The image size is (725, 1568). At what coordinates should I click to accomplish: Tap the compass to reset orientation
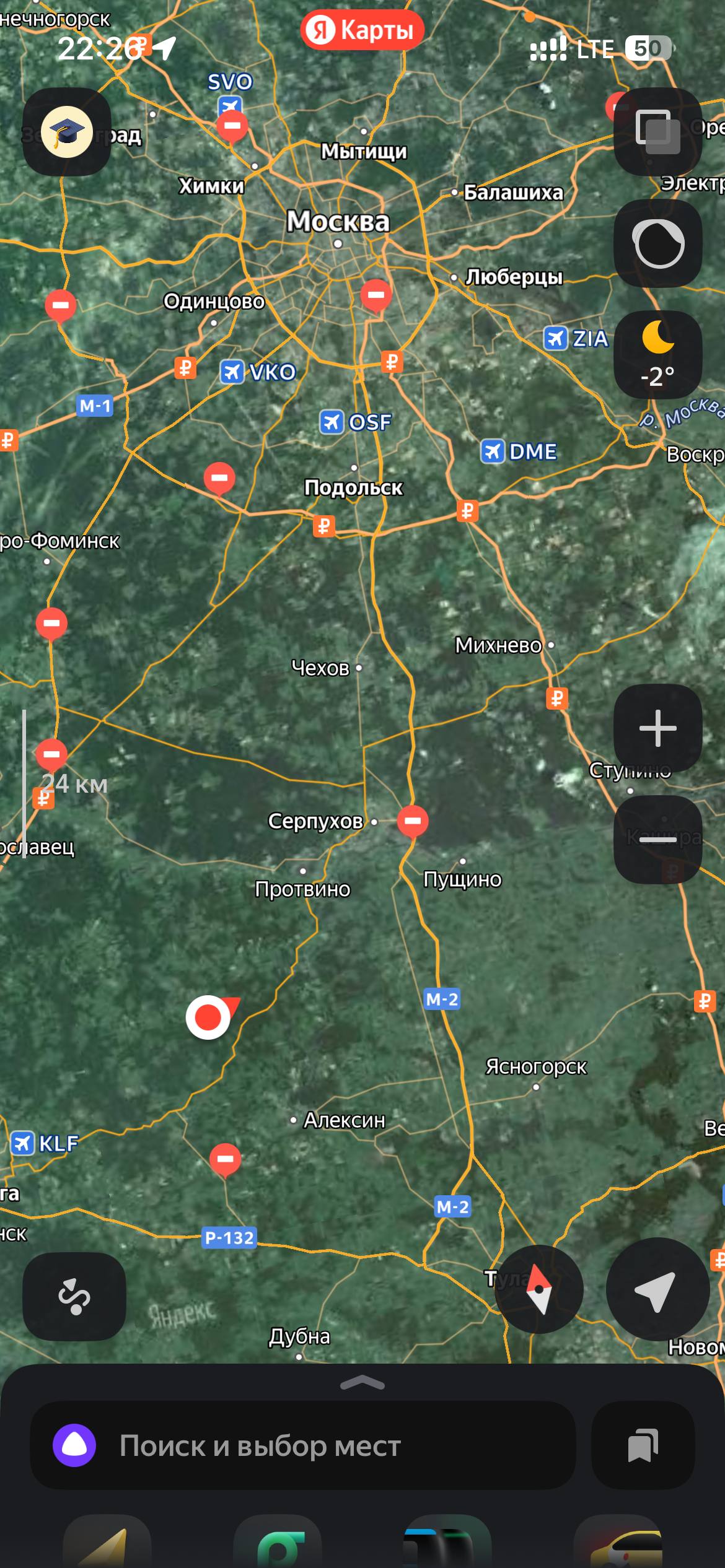[538, 1289]
